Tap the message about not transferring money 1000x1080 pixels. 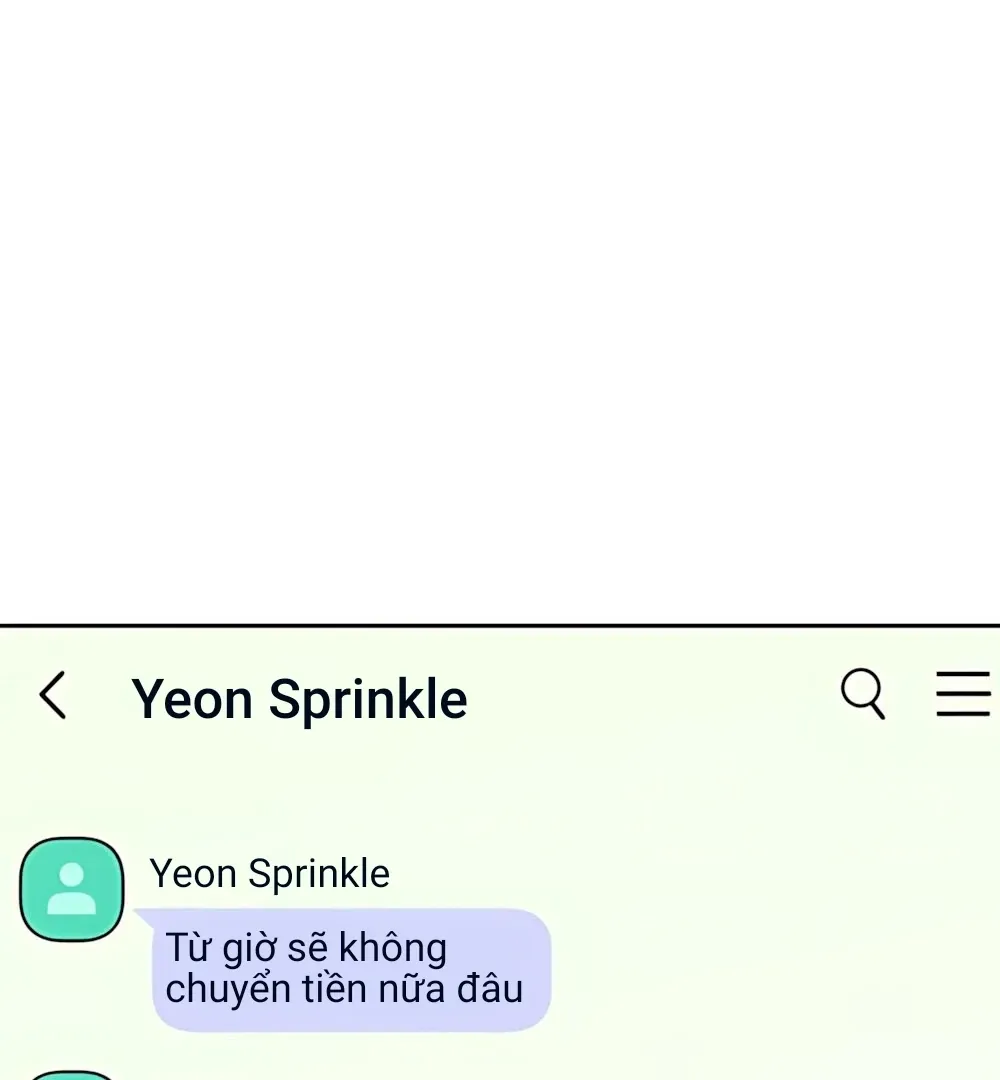348,968
